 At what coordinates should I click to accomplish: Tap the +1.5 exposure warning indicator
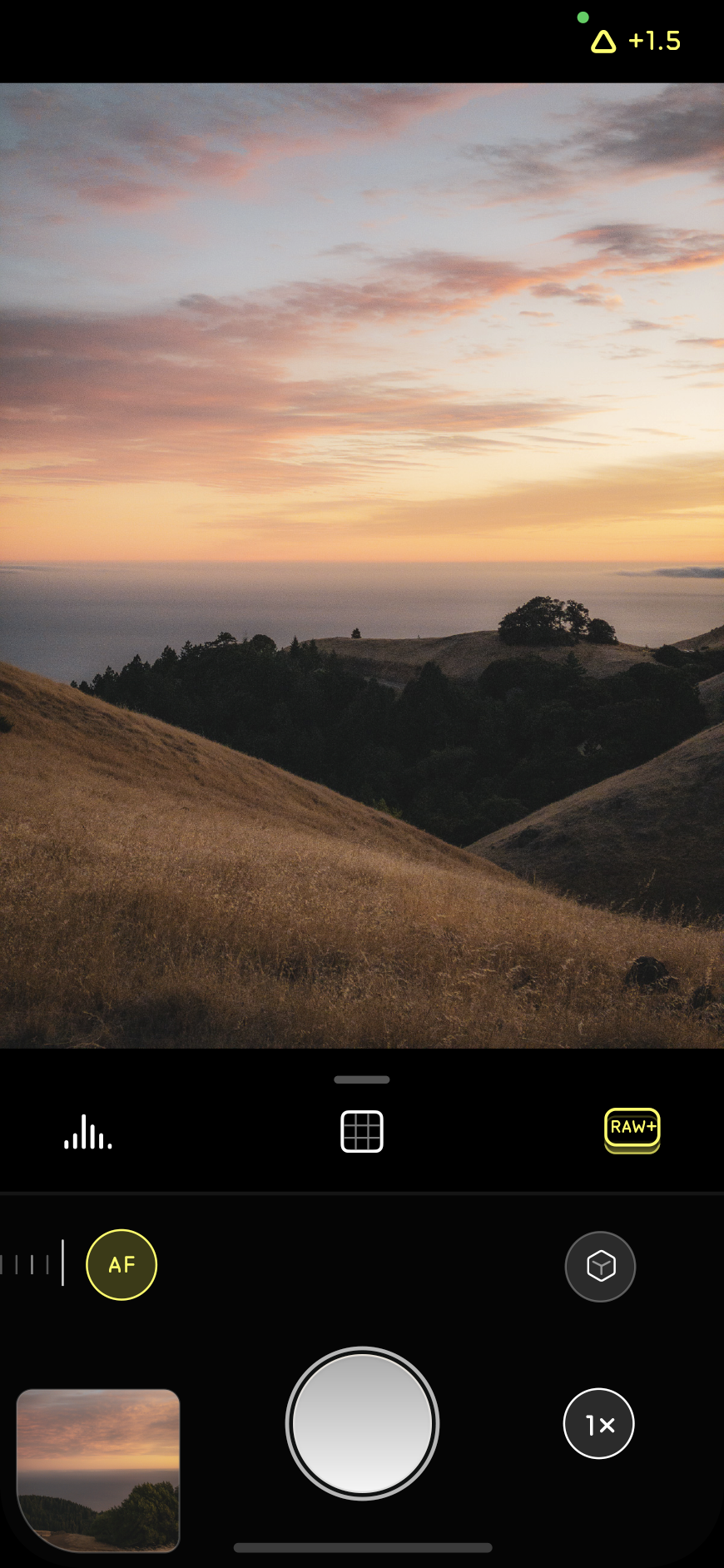[636, 41]
